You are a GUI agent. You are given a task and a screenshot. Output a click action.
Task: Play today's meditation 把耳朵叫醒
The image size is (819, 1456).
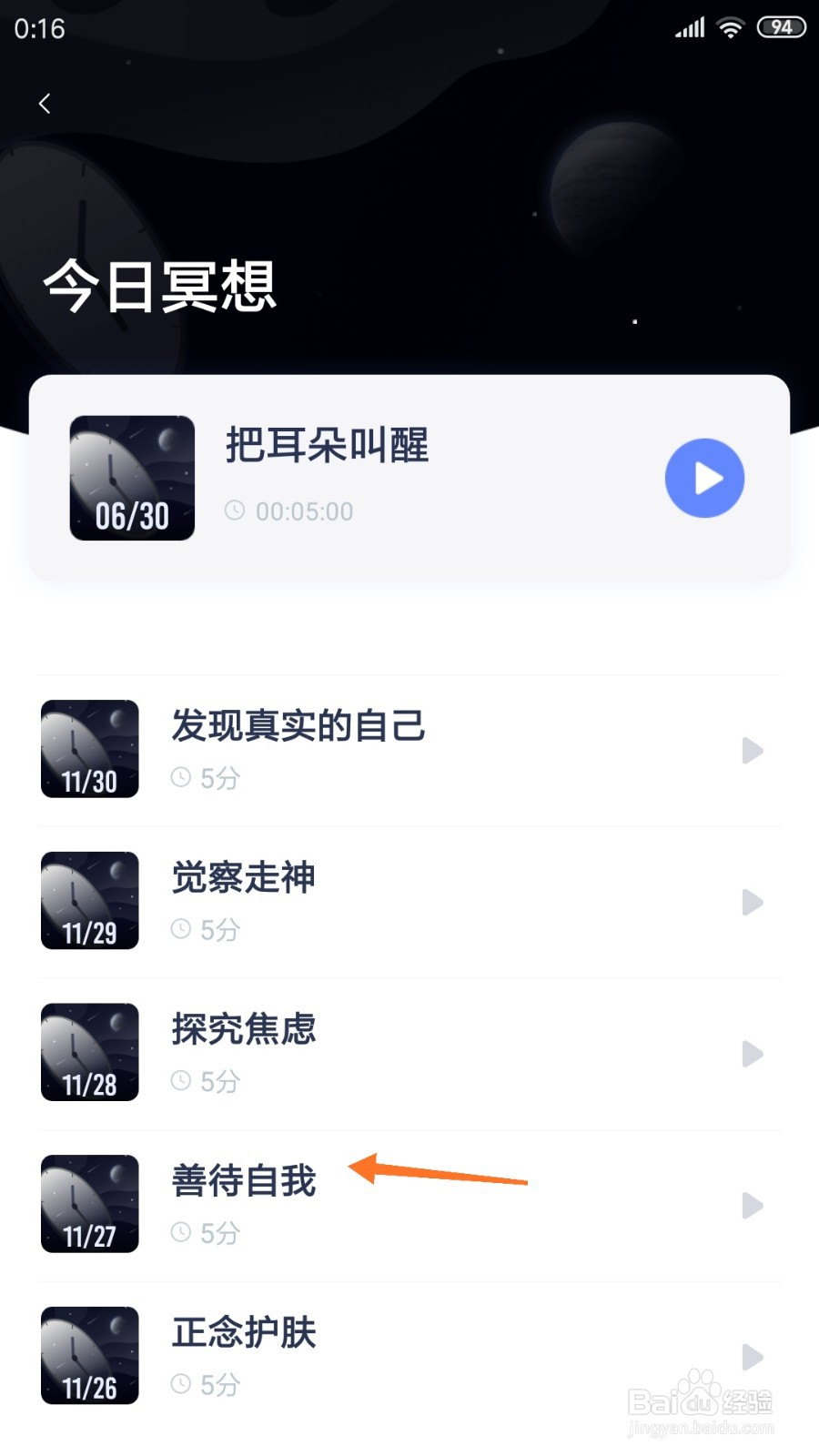coord(704,479)
